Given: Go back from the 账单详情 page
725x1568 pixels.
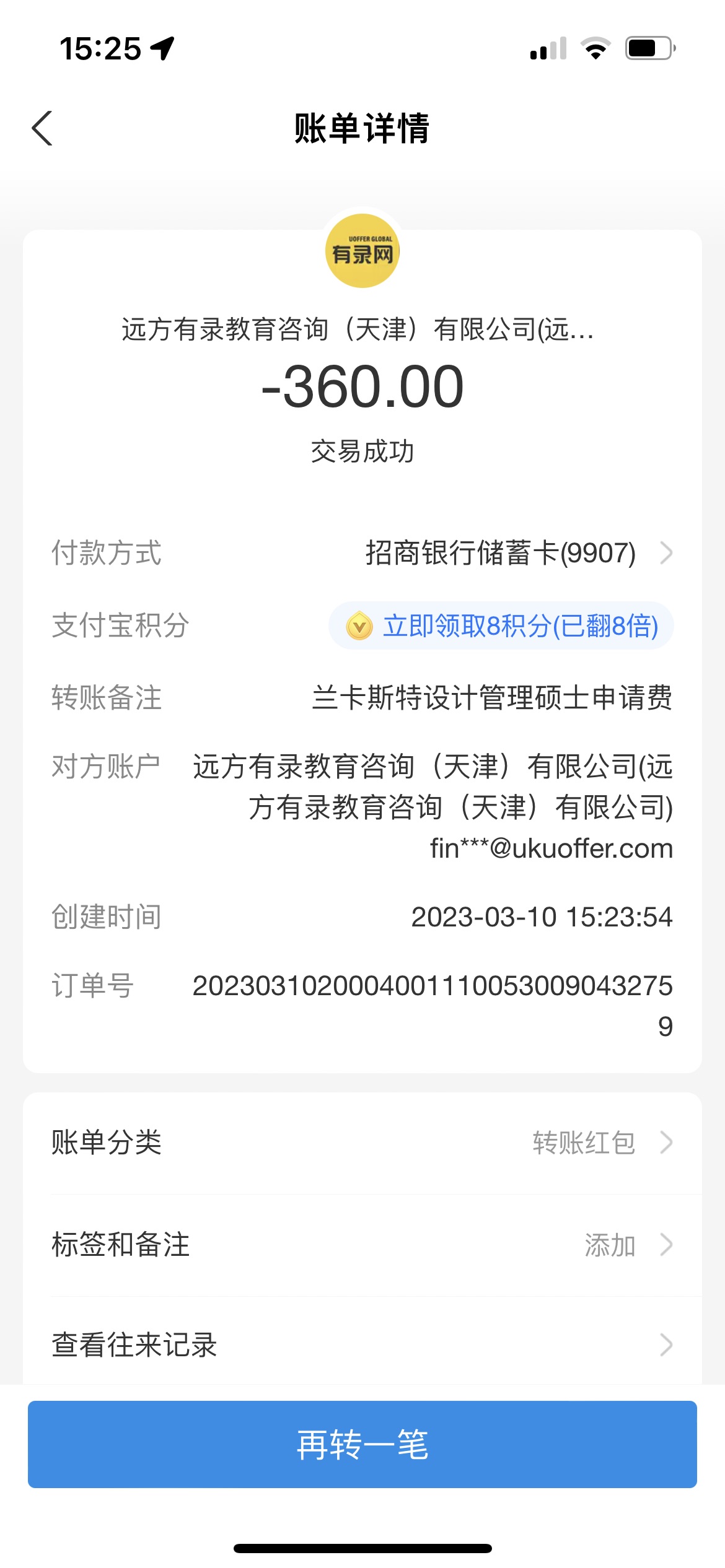Looking at the screenshot, I should pos(42,129).
